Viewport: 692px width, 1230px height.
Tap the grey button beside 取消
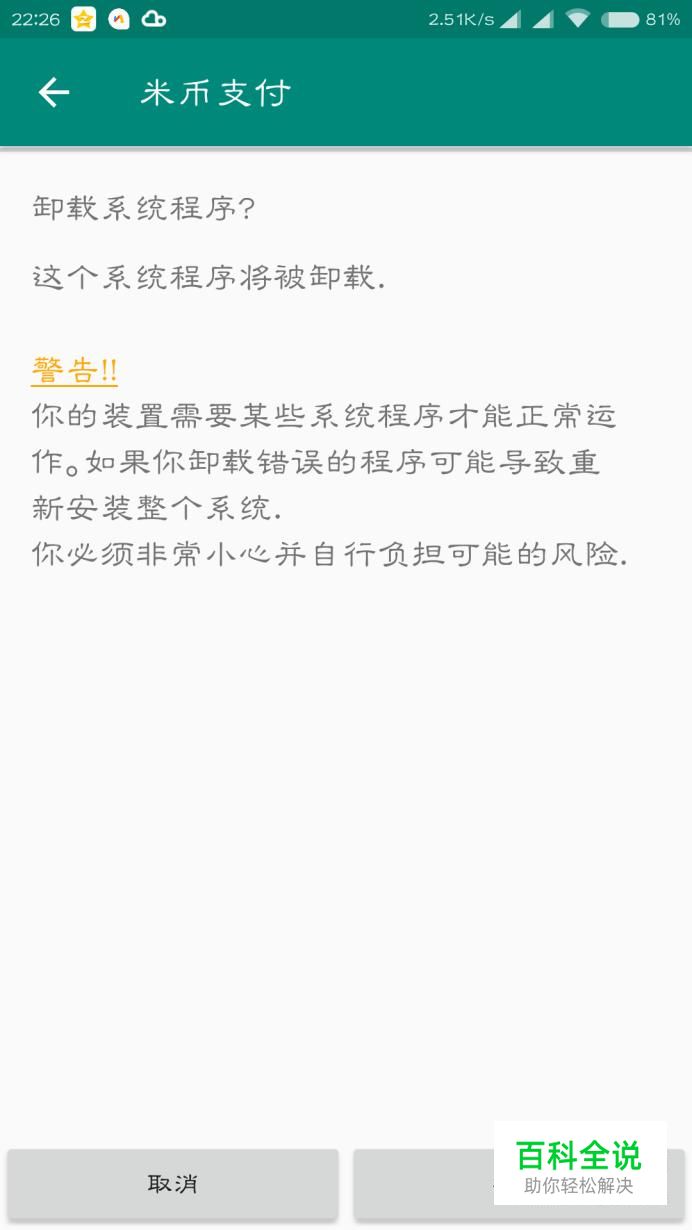[x=519, y=1184]
